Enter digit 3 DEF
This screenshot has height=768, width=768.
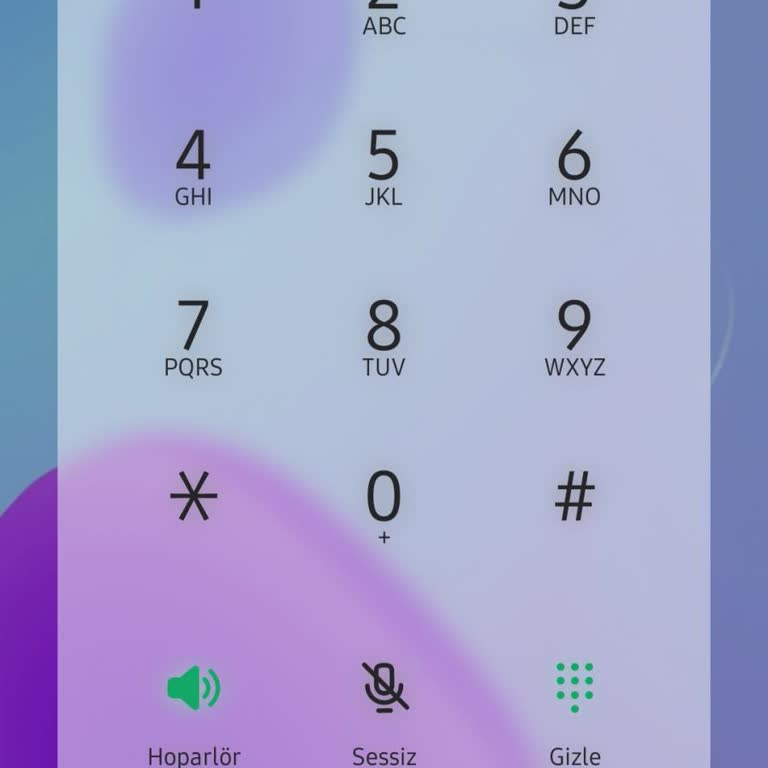(574, 15)
